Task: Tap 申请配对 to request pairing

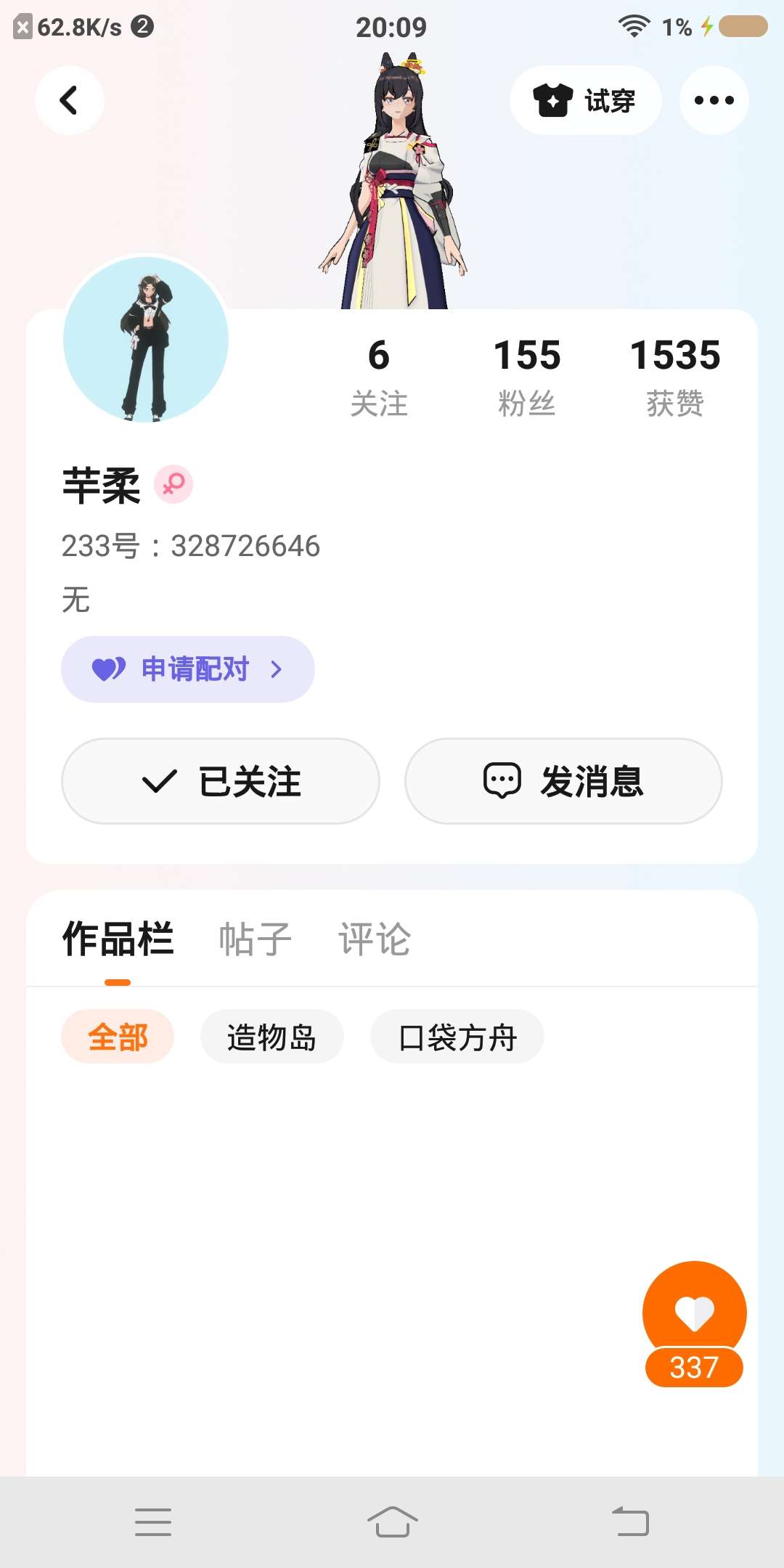Action: click(187, 669)
